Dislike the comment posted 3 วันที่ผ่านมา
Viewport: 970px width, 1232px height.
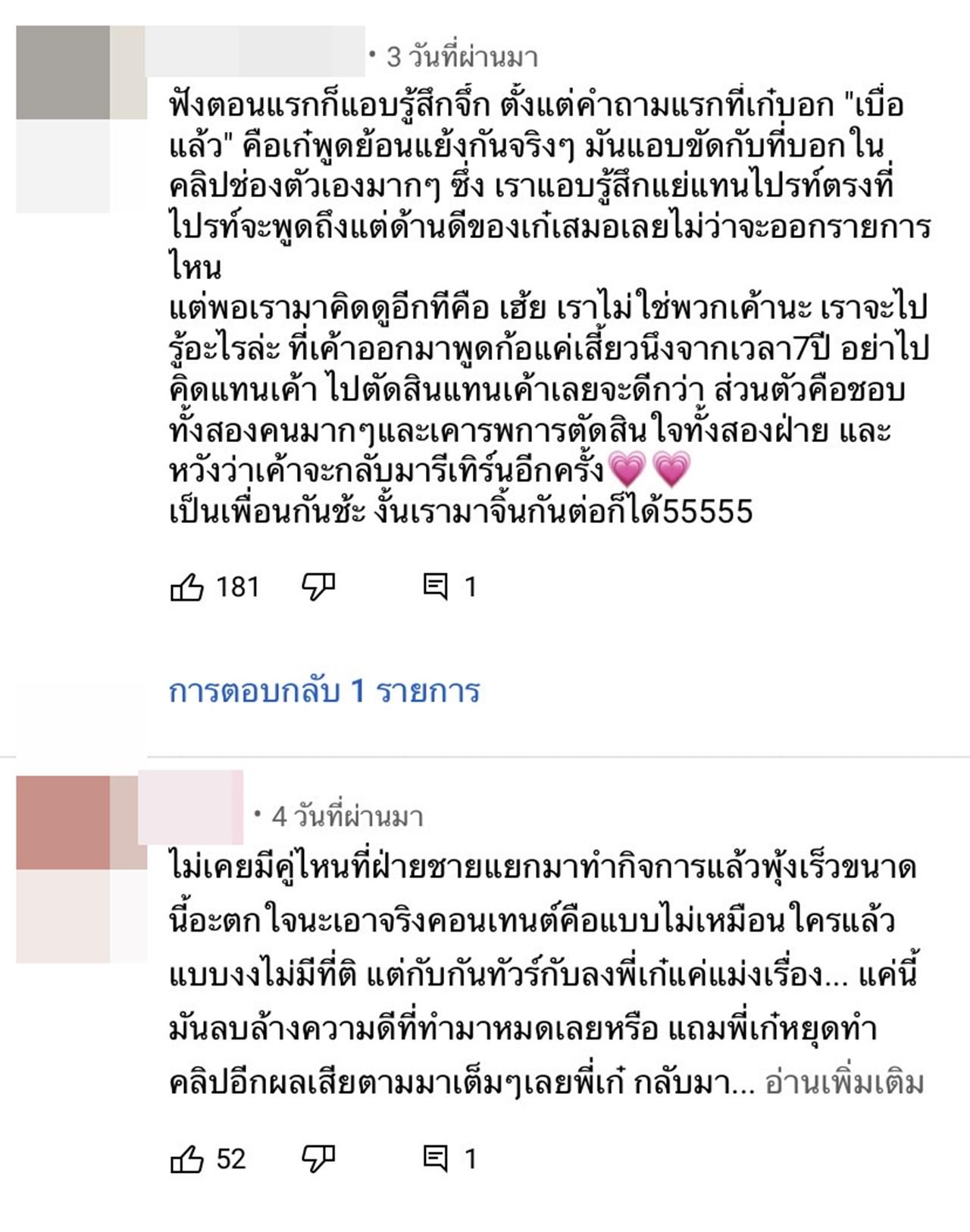(318, 587)
